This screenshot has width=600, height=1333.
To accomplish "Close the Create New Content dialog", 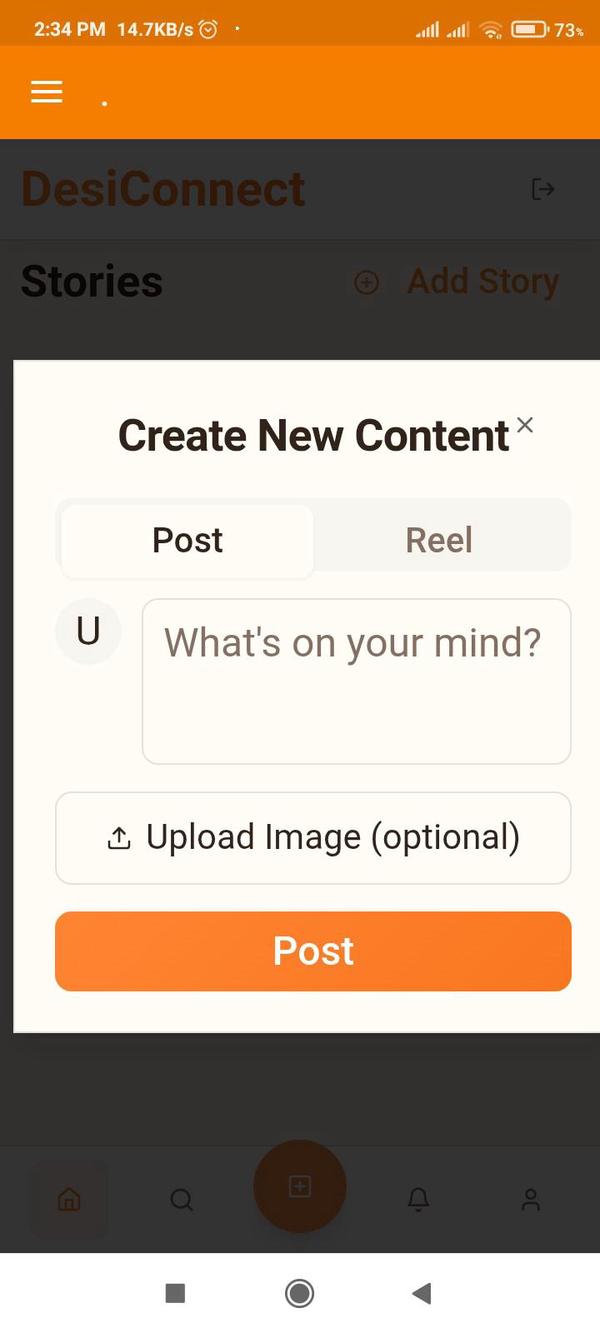I will click(525, 425).
